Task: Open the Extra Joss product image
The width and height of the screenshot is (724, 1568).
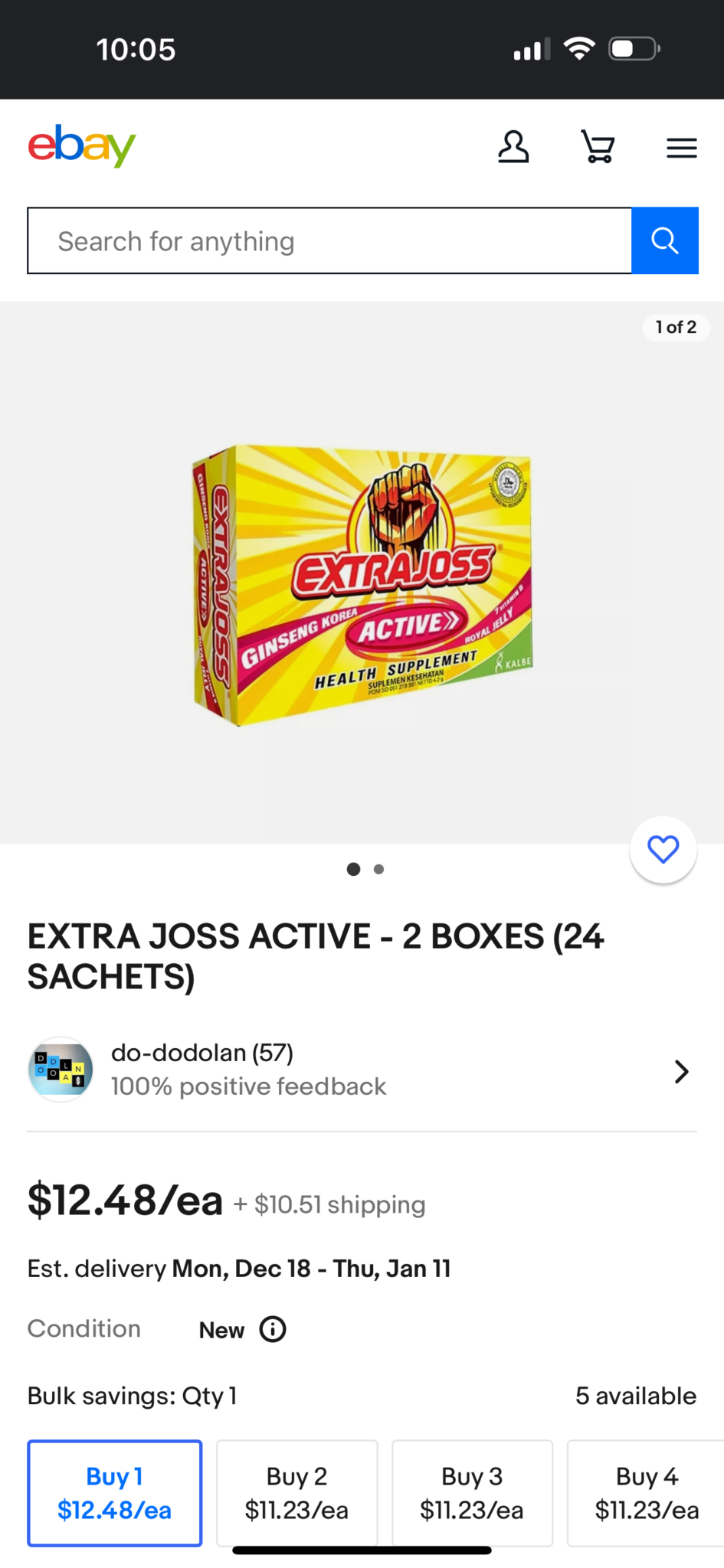Action: pyautogui.click(x=362, y=586)
